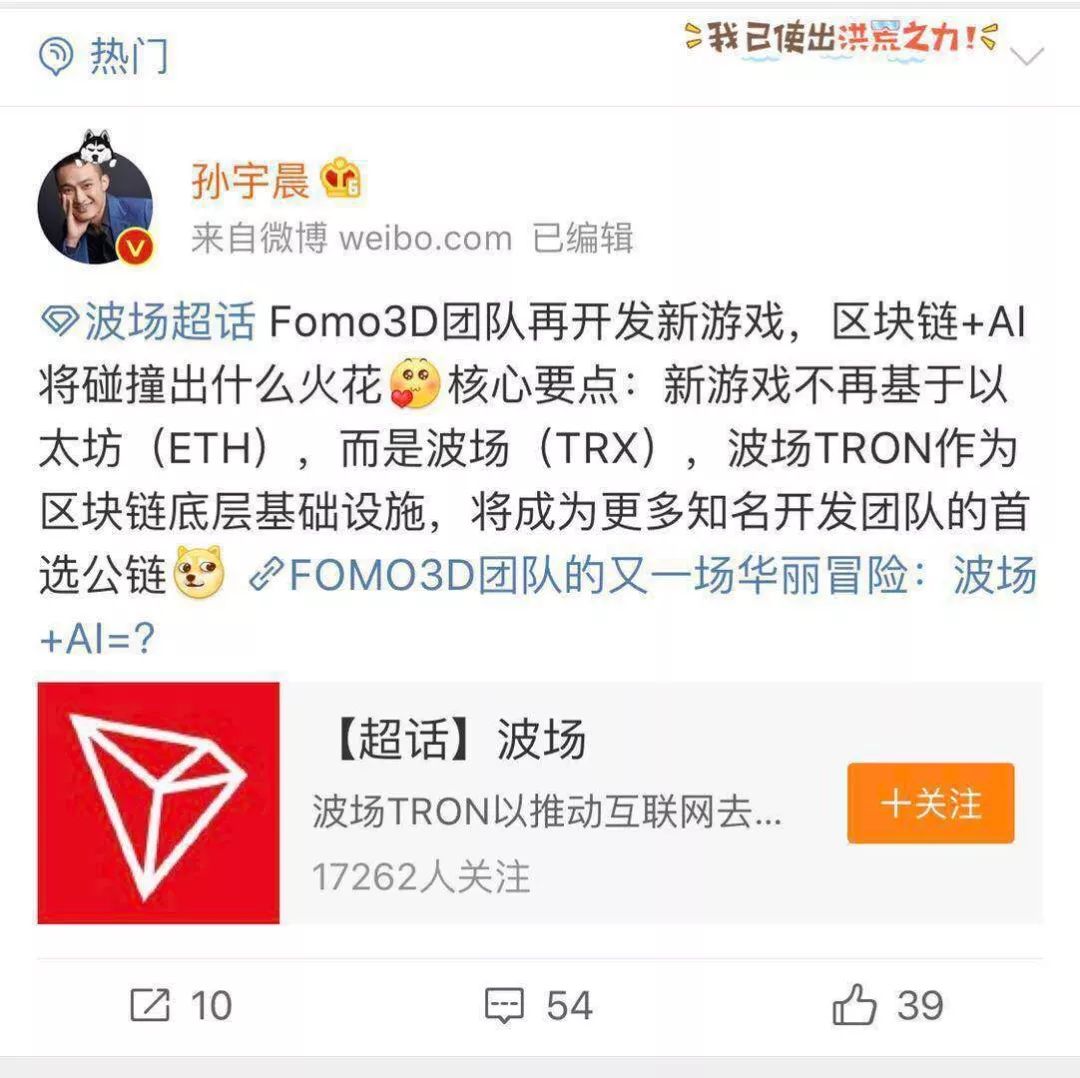Follow 波场 with the +关注 button

(x=930, y=803)
